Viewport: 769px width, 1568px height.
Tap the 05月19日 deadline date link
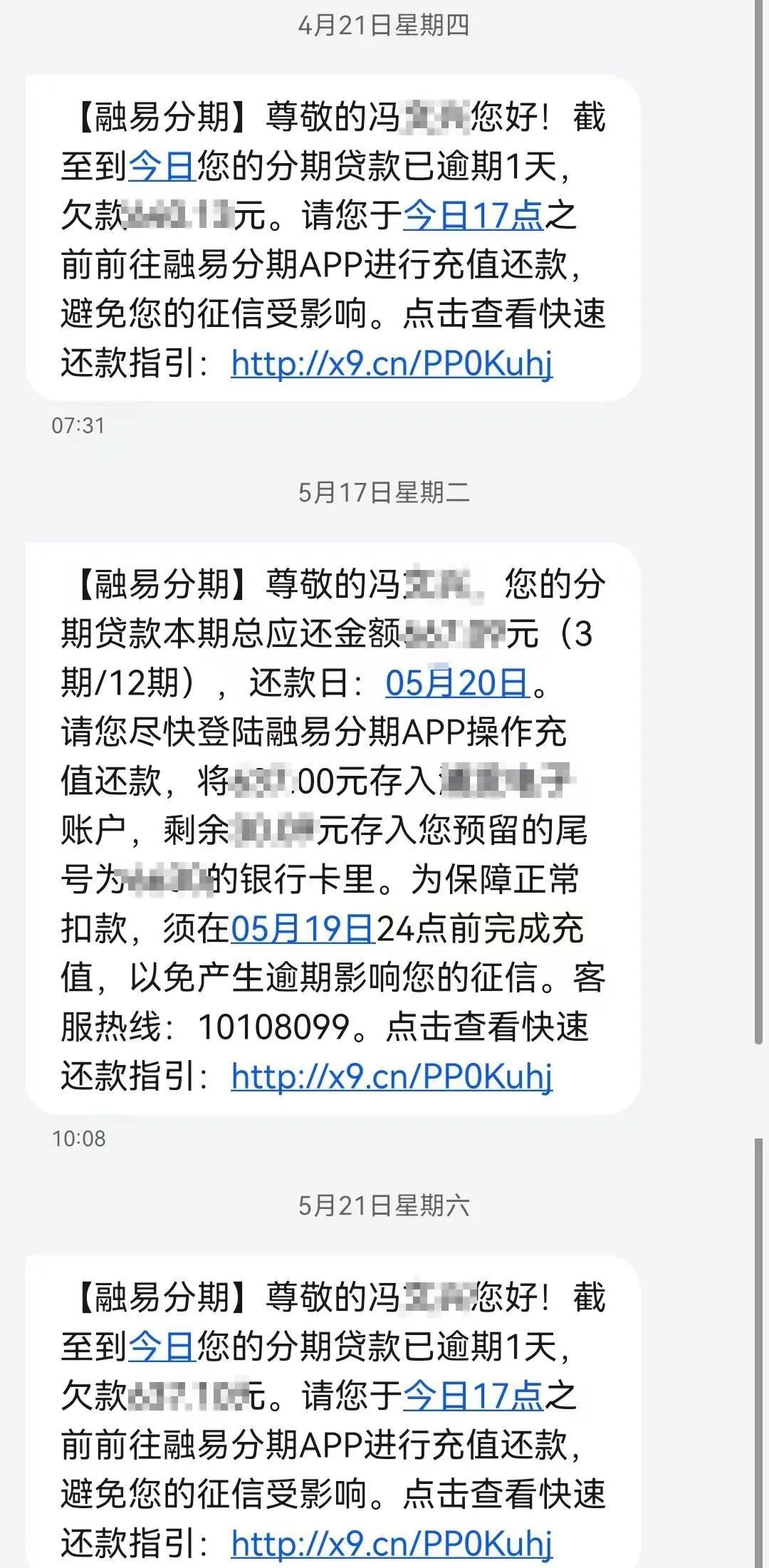pos(303,929)
